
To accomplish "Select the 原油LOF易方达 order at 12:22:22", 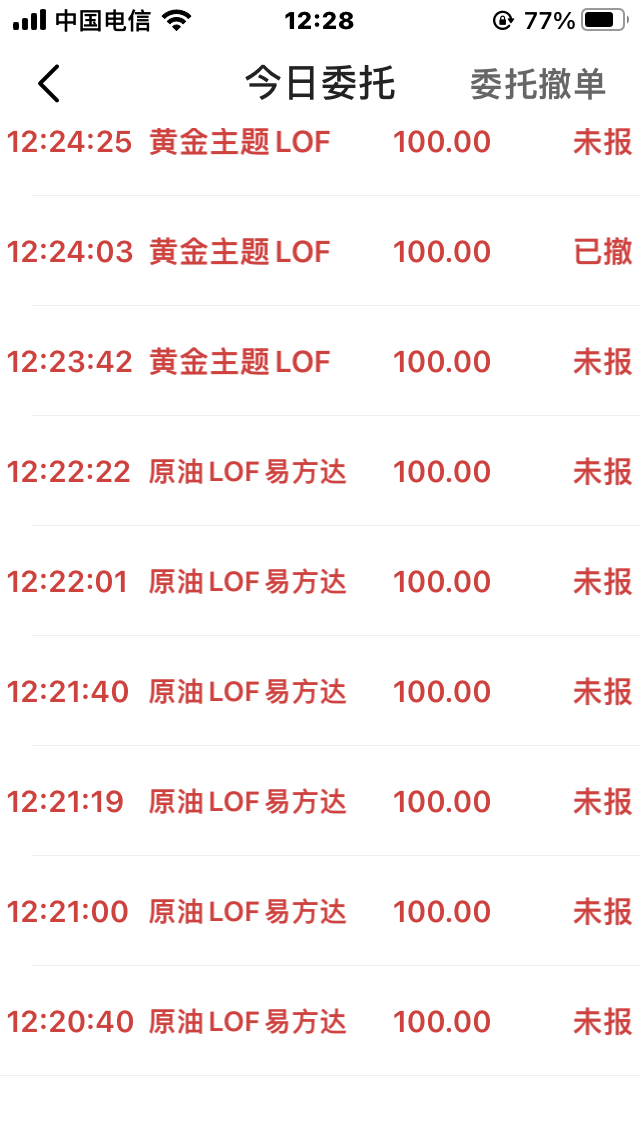I will pyautogui.click(x=320, y=472).
